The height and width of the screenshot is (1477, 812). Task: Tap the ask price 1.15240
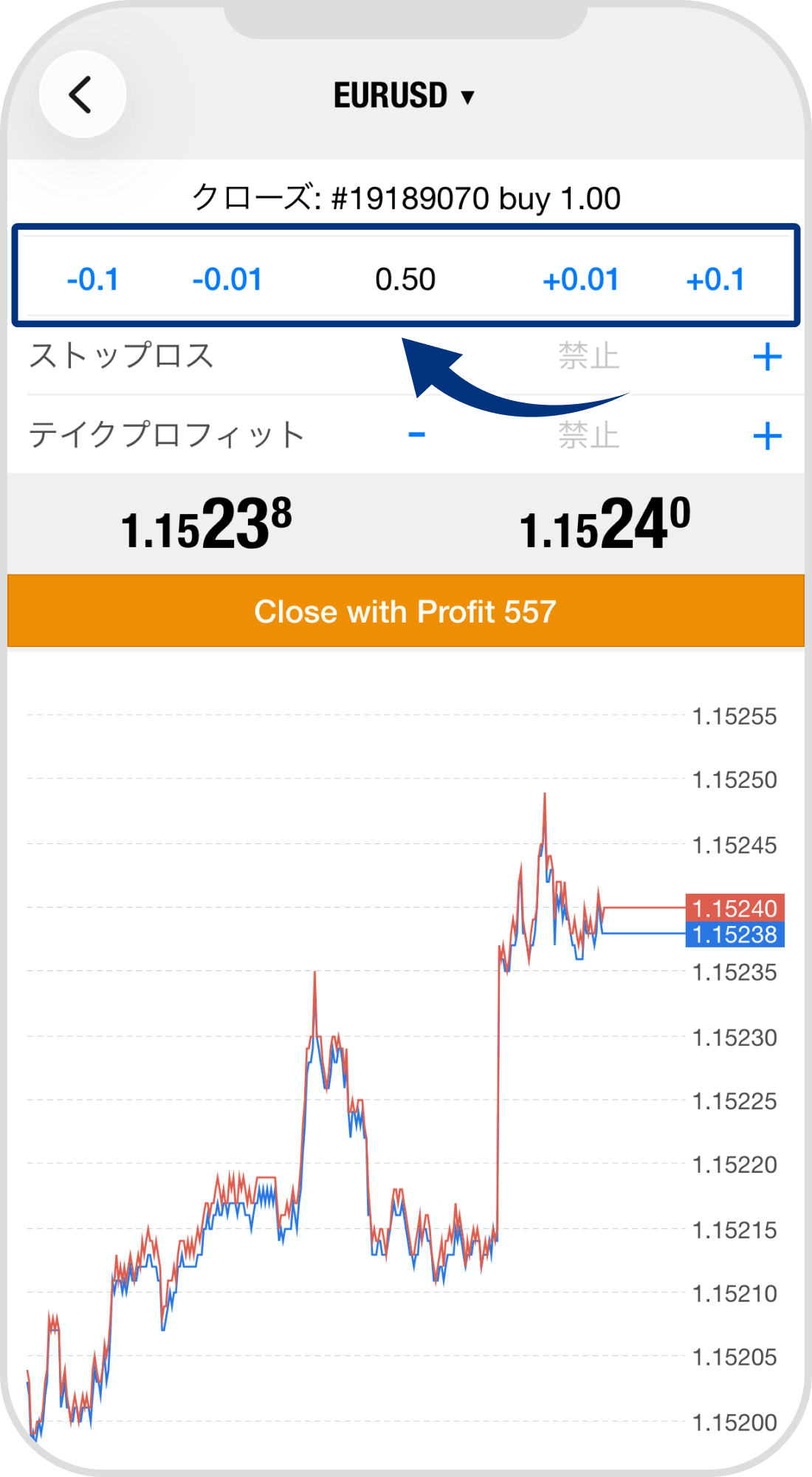(x=605, y=524)
